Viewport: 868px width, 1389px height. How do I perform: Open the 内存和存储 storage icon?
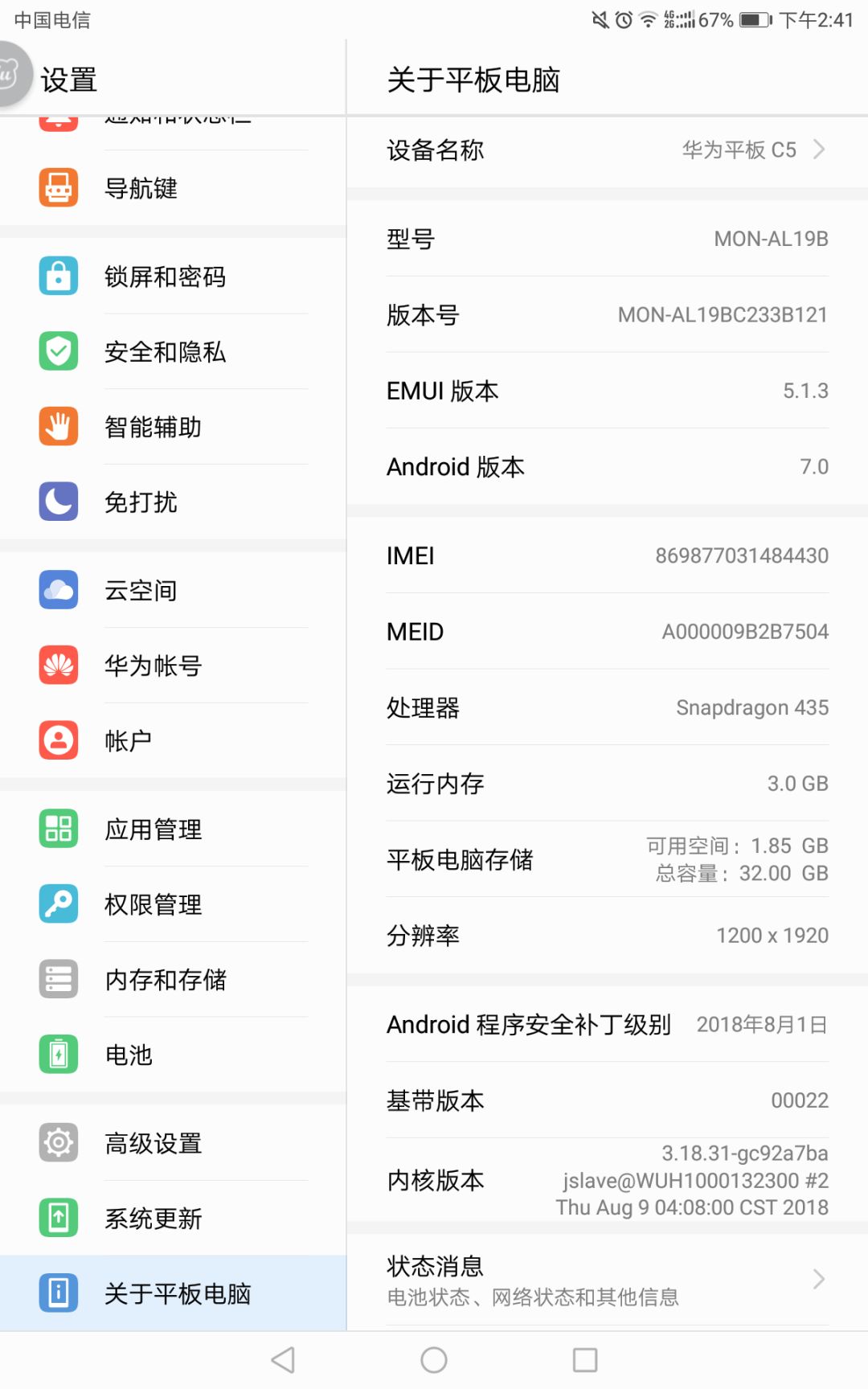click(x=57, y=979)
